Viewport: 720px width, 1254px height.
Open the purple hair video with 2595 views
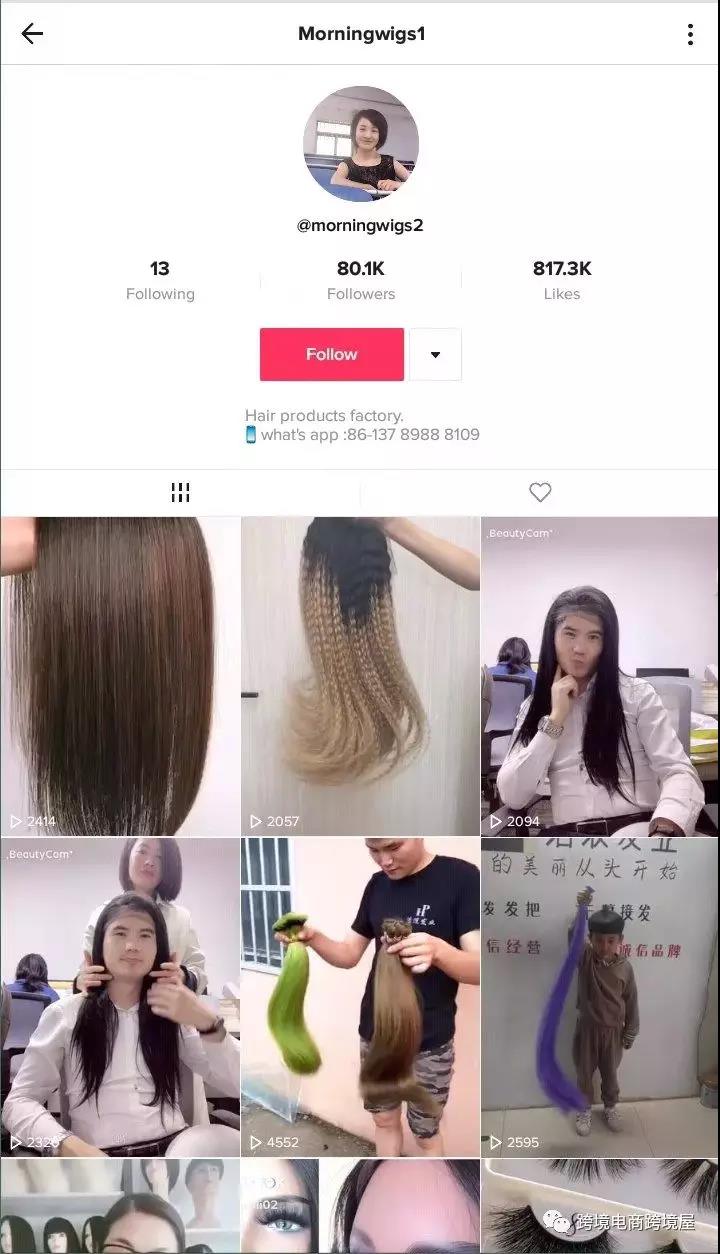(600, 997)
